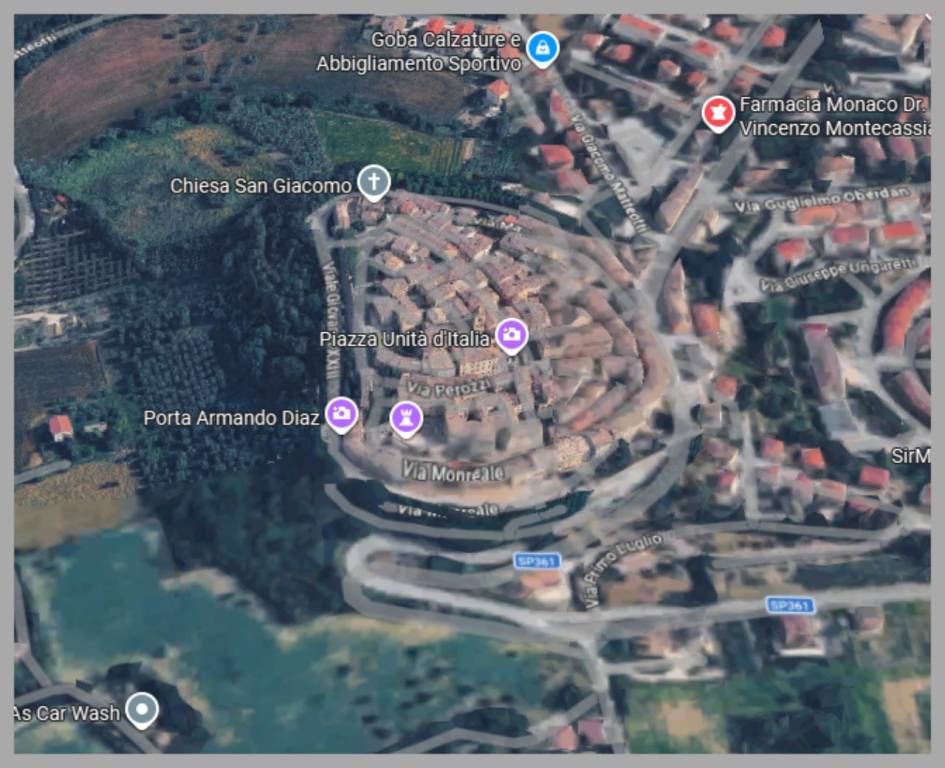Open the As Car Wash location pin
This screenshot has width=945, height=768.
142,711
